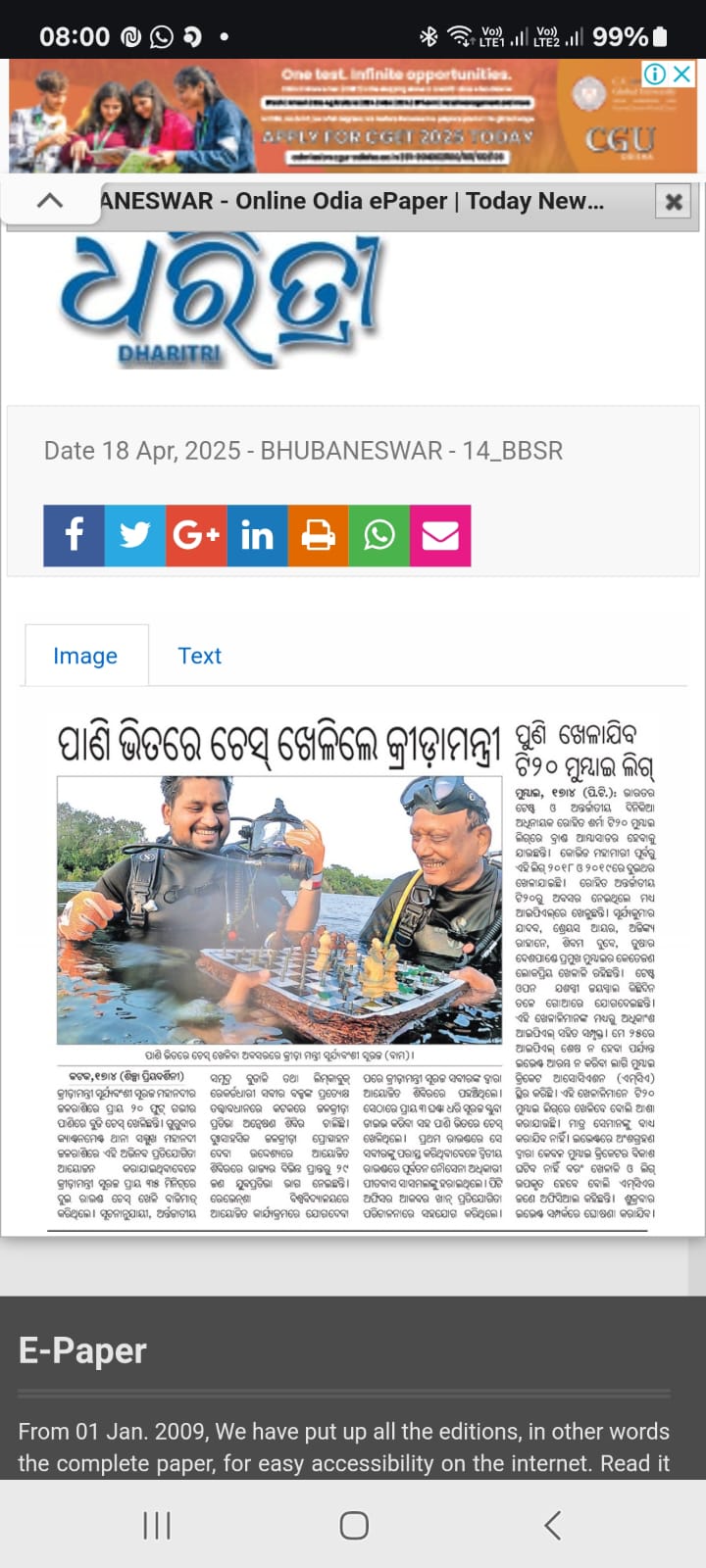Share the article on Facebook

[74, 535]
